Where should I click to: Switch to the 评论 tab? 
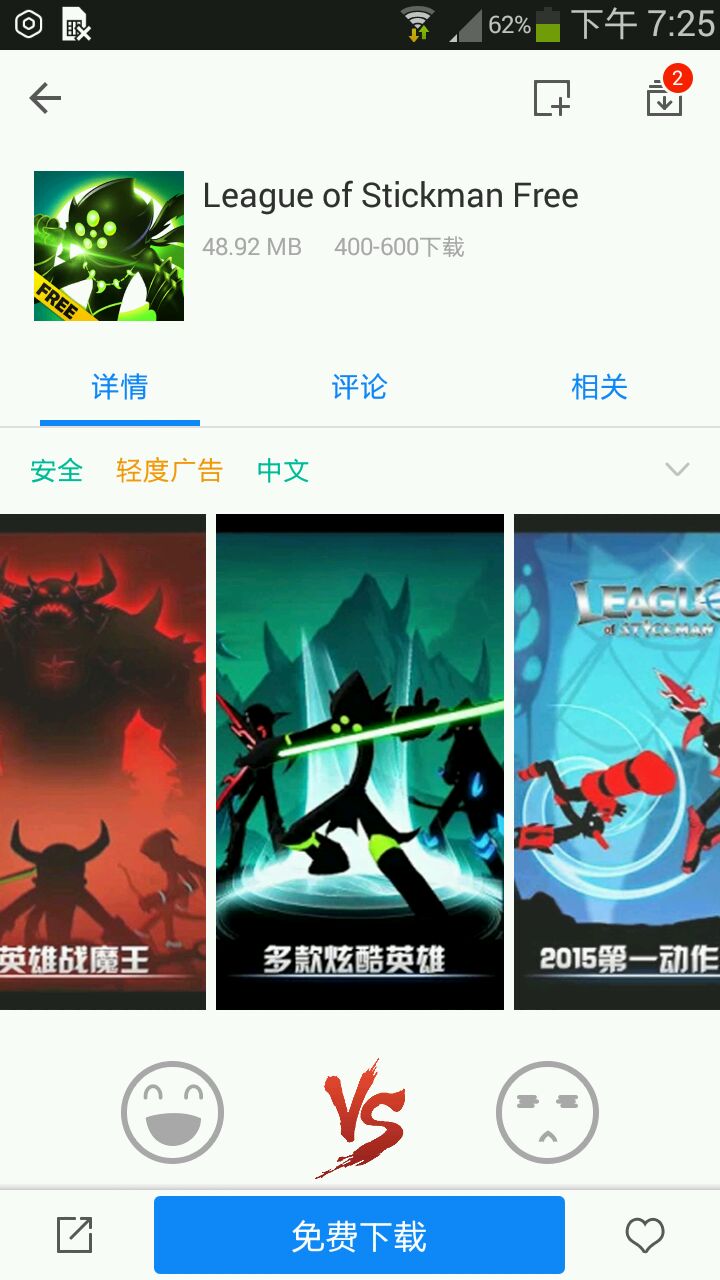[359, 388]
